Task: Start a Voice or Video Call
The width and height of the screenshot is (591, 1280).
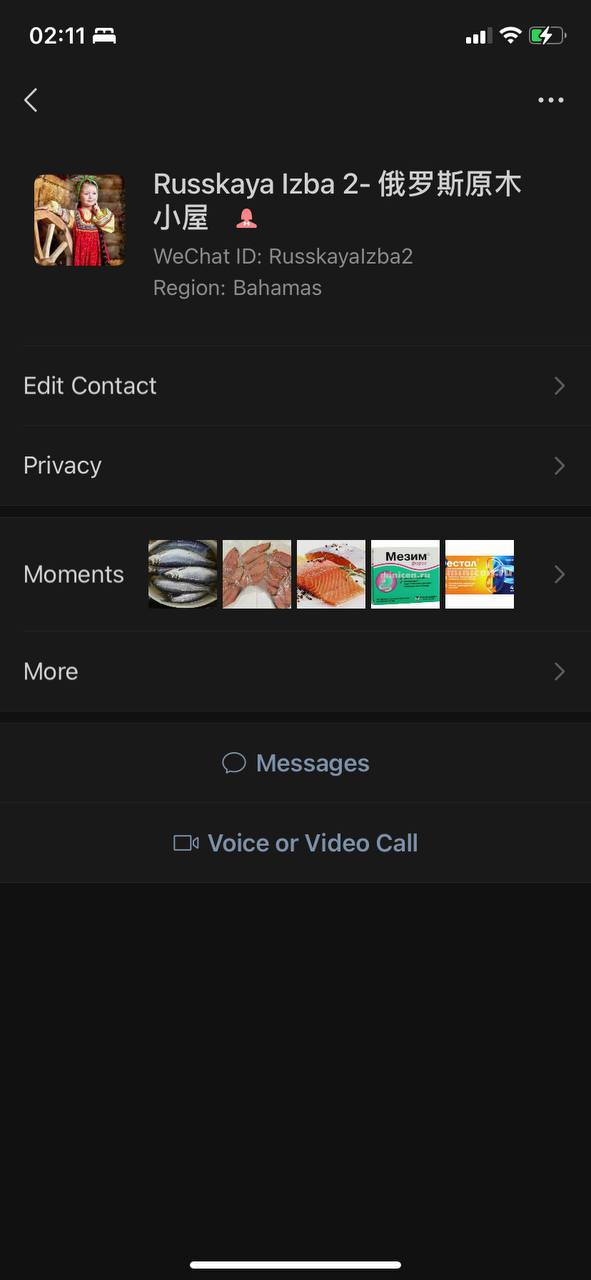Action: (x=296, y=843)
